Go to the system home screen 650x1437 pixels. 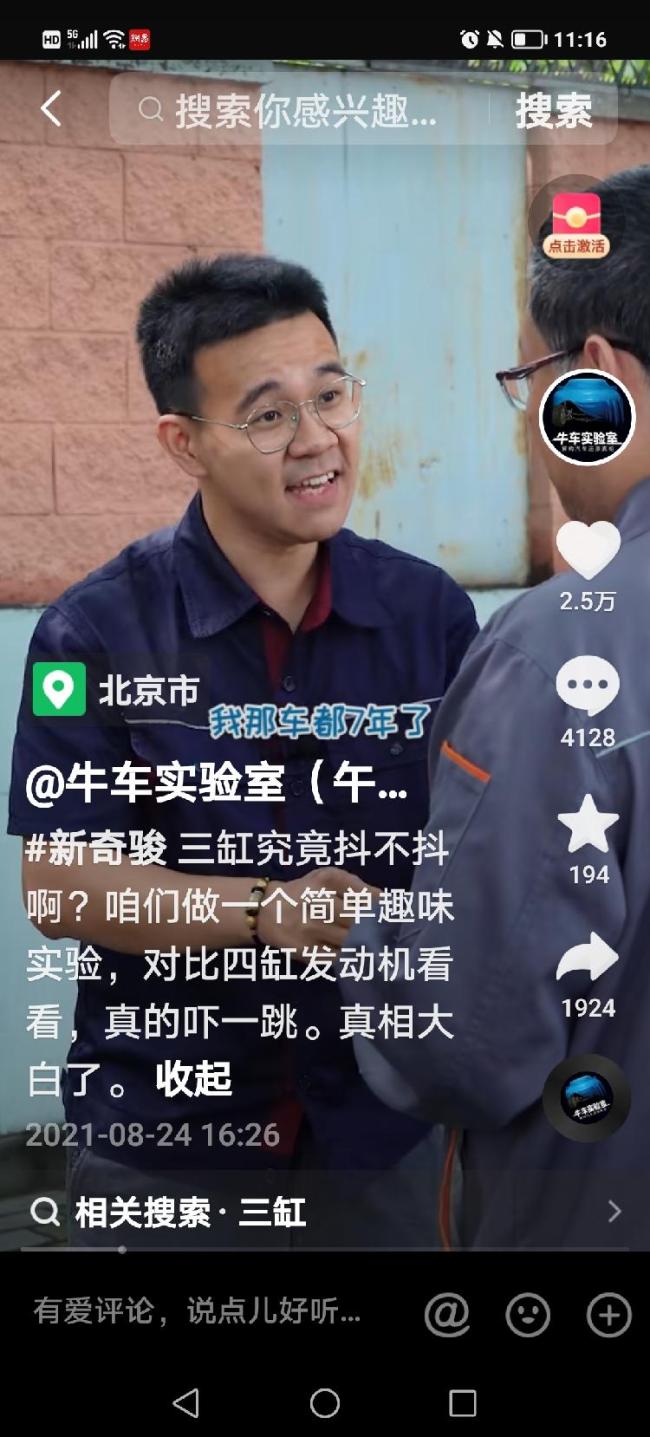point(325,1403)
